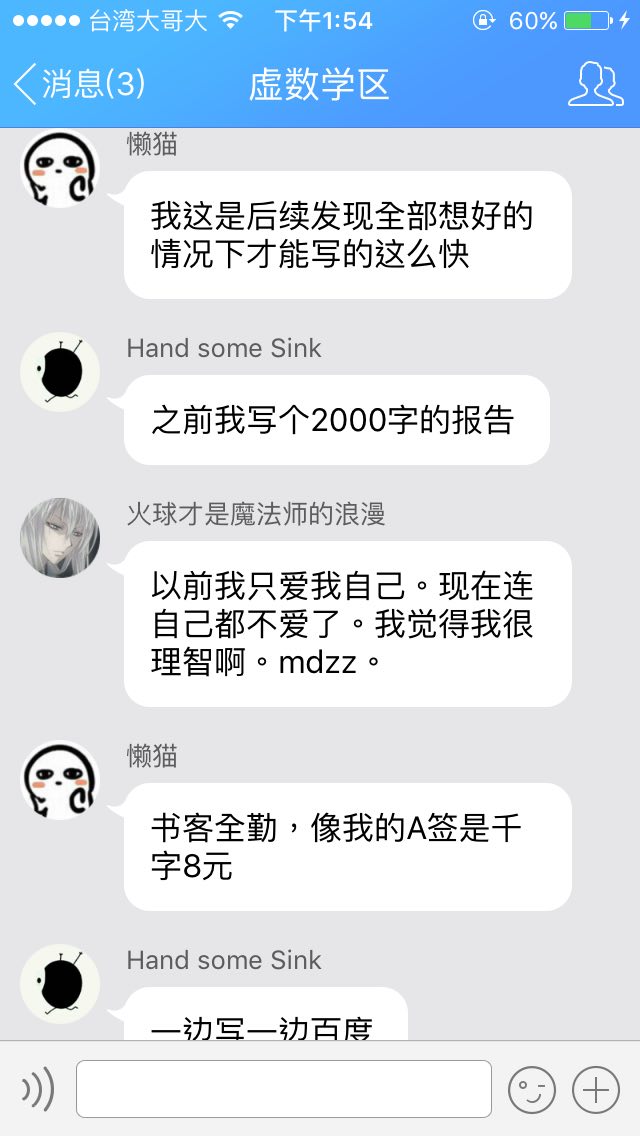Open Hand some Sink's avatar by 2000字 message
The image size is (640, 1136).
pos(60,372)
